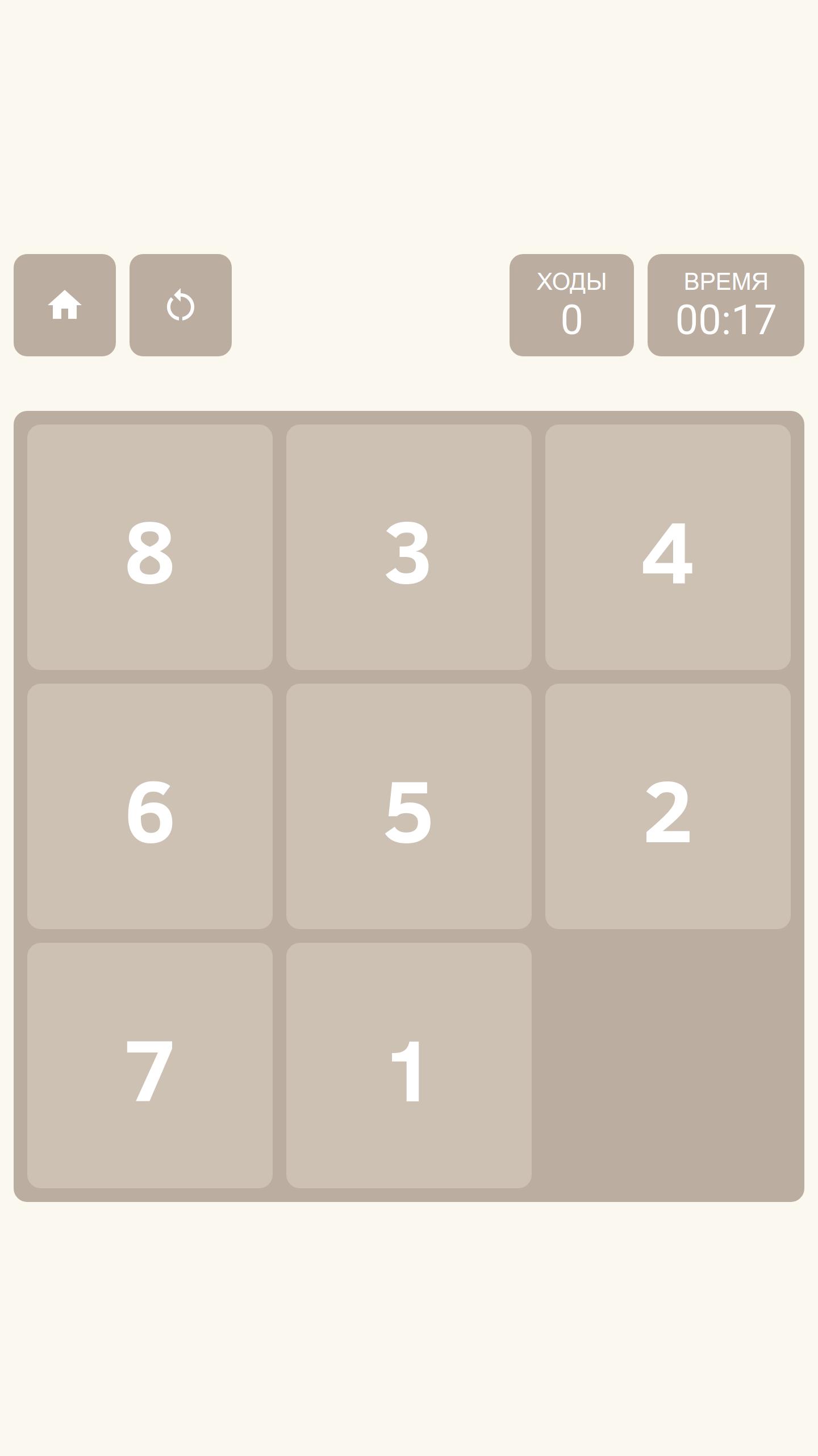This screenshot has height=1456, width=818.
Task: Tap the center tile 5
Action: click(409, 806)
